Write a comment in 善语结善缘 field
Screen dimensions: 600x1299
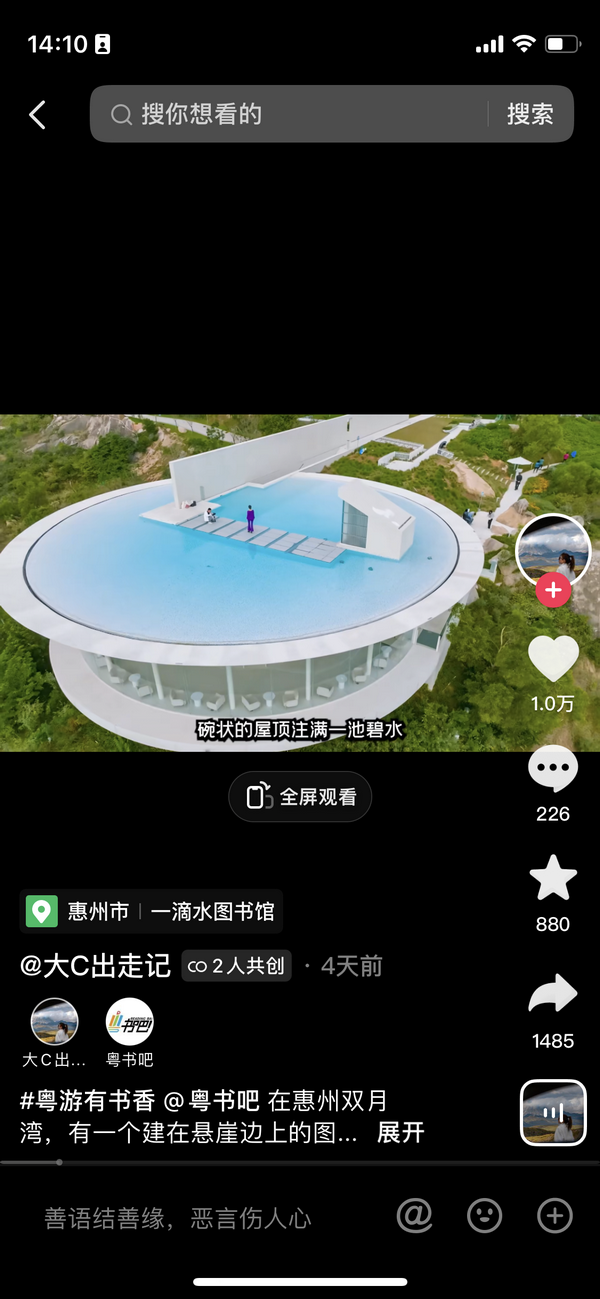coord(180,1217)
